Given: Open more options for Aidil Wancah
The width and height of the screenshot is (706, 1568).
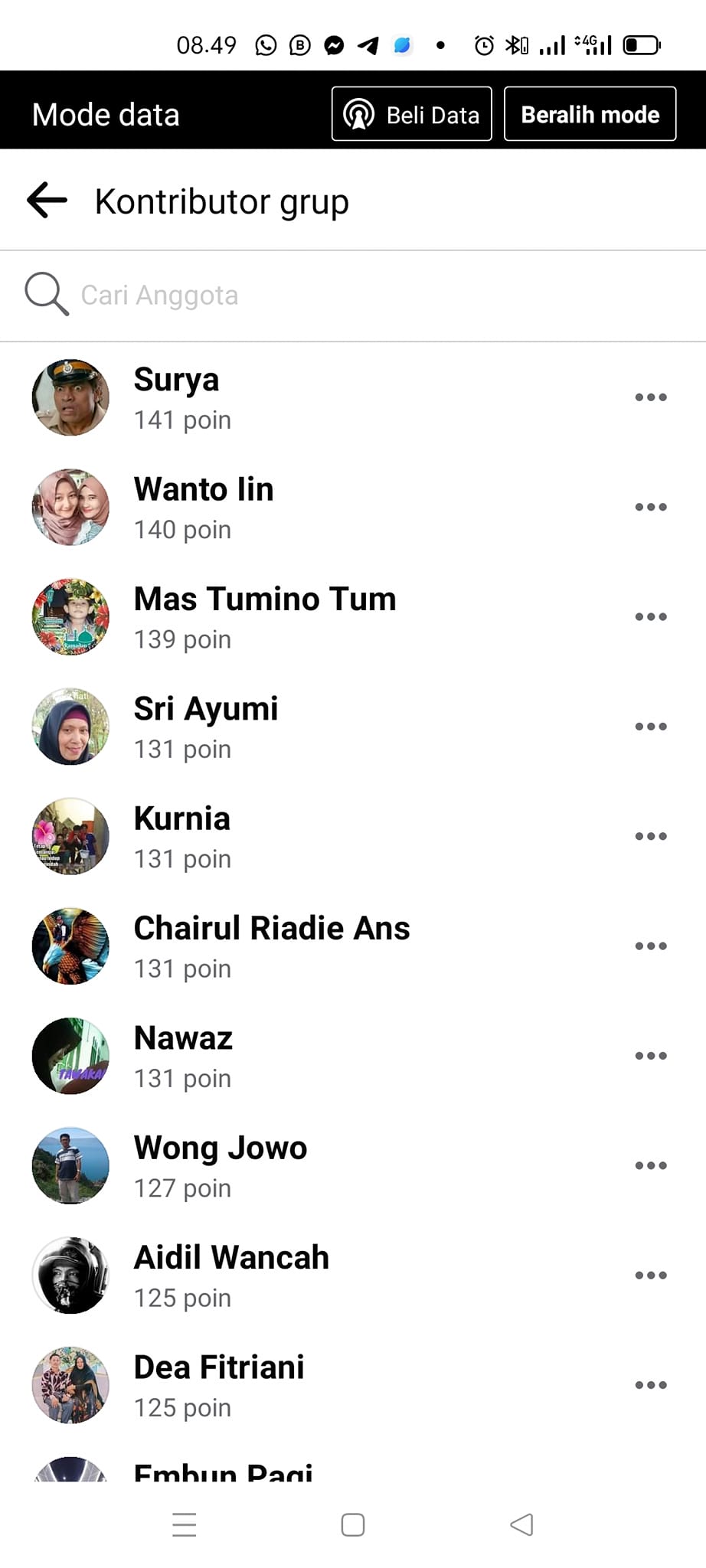Looking at the screenshot, I should (651, 1275).
